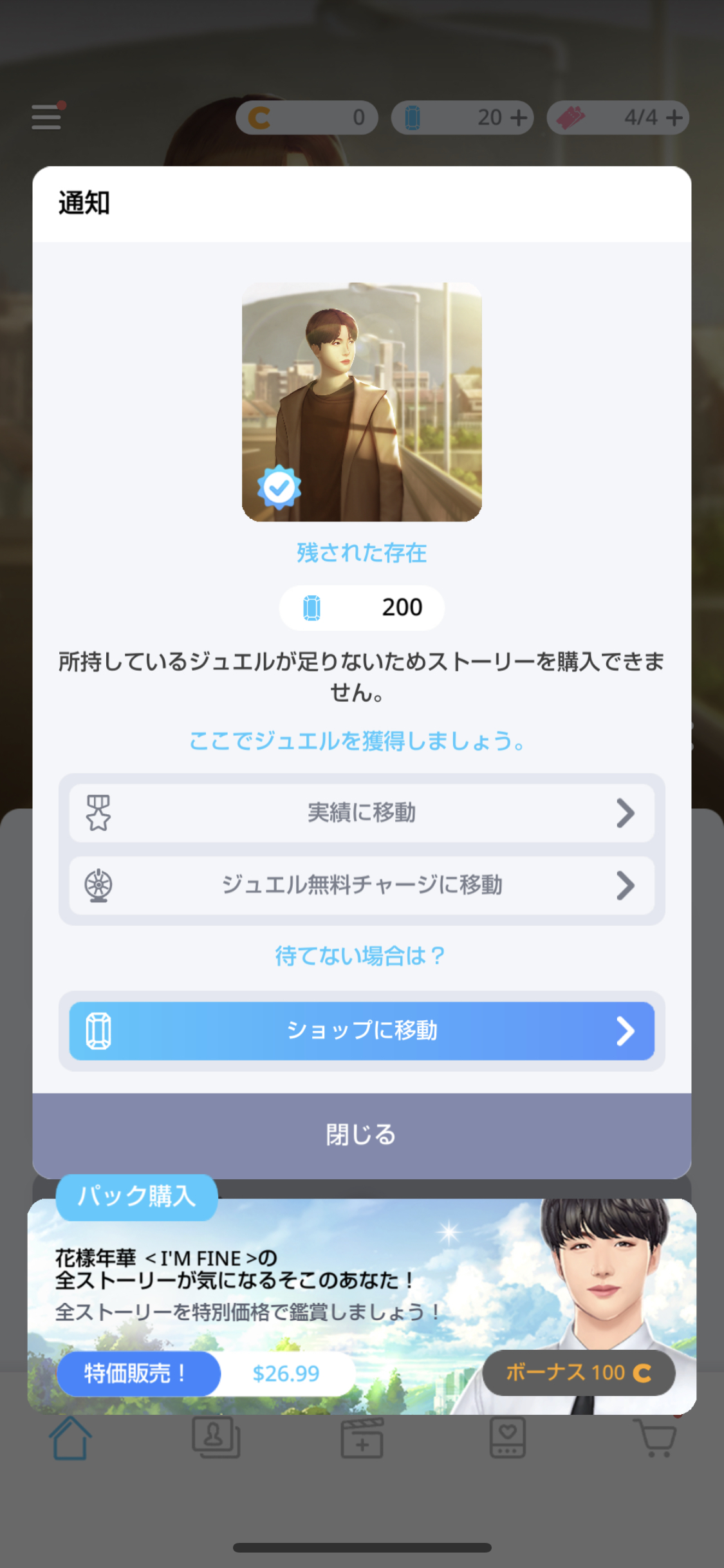Open the shopping cart tab

(x=655, y=1438)
